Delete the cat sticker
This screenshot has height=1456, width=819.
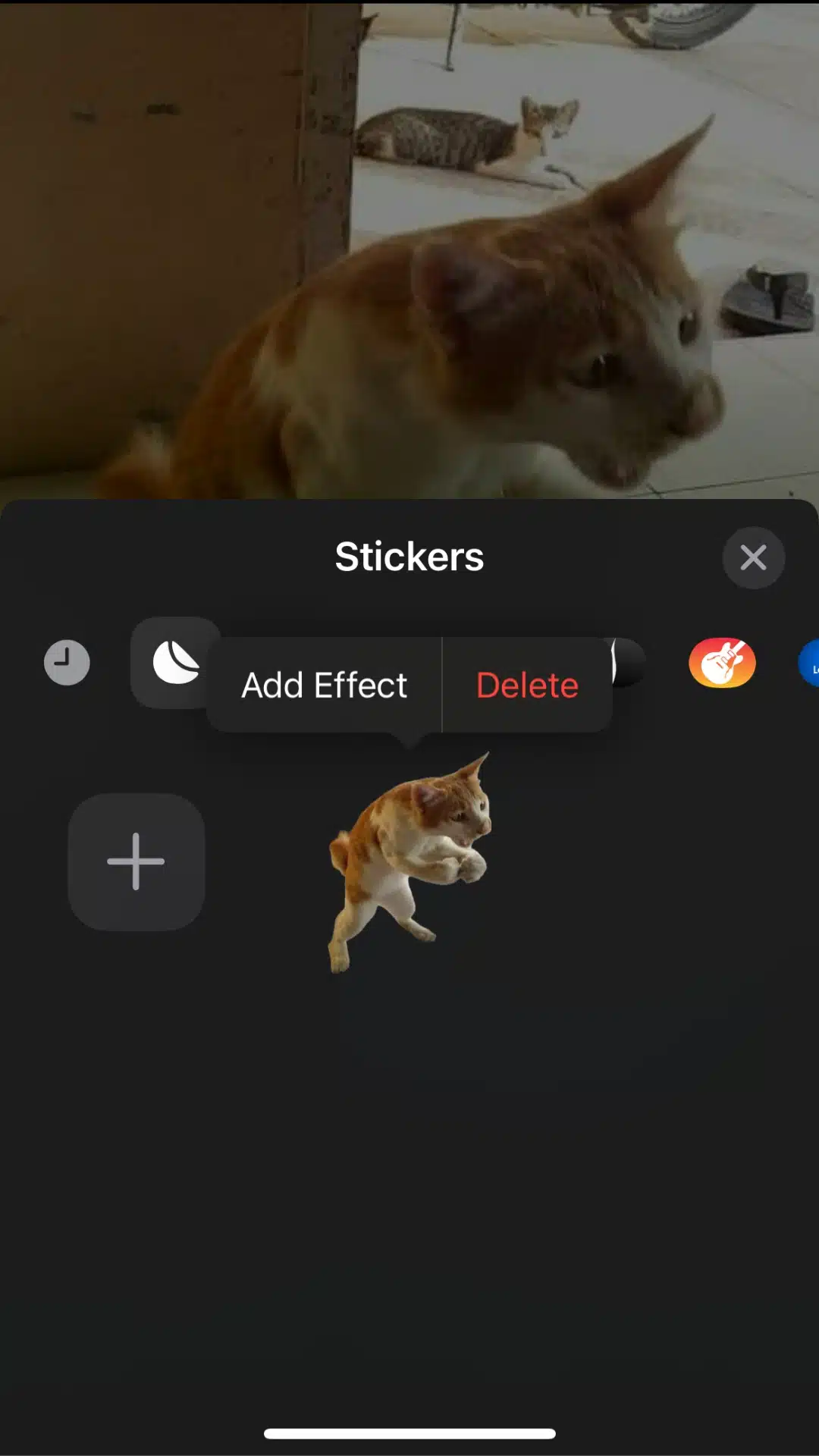tap(527, 685)
